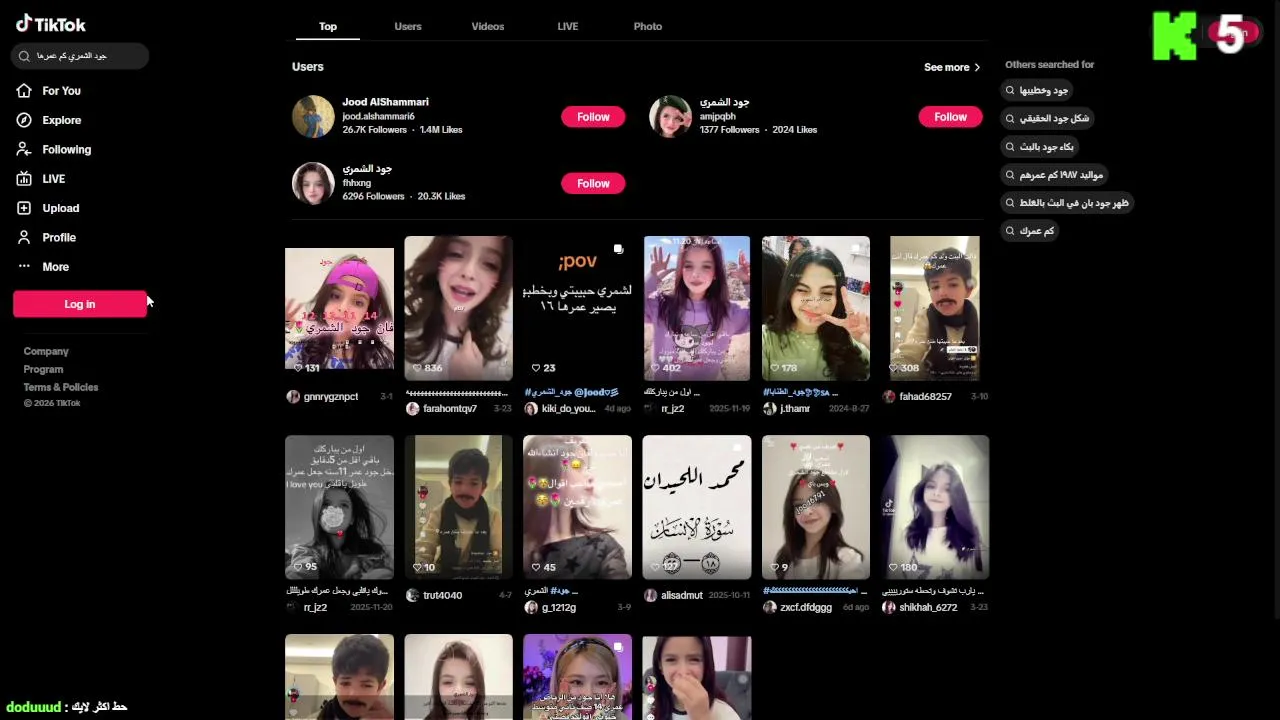
Task: Open the Upload page
Action: (60, 208)
